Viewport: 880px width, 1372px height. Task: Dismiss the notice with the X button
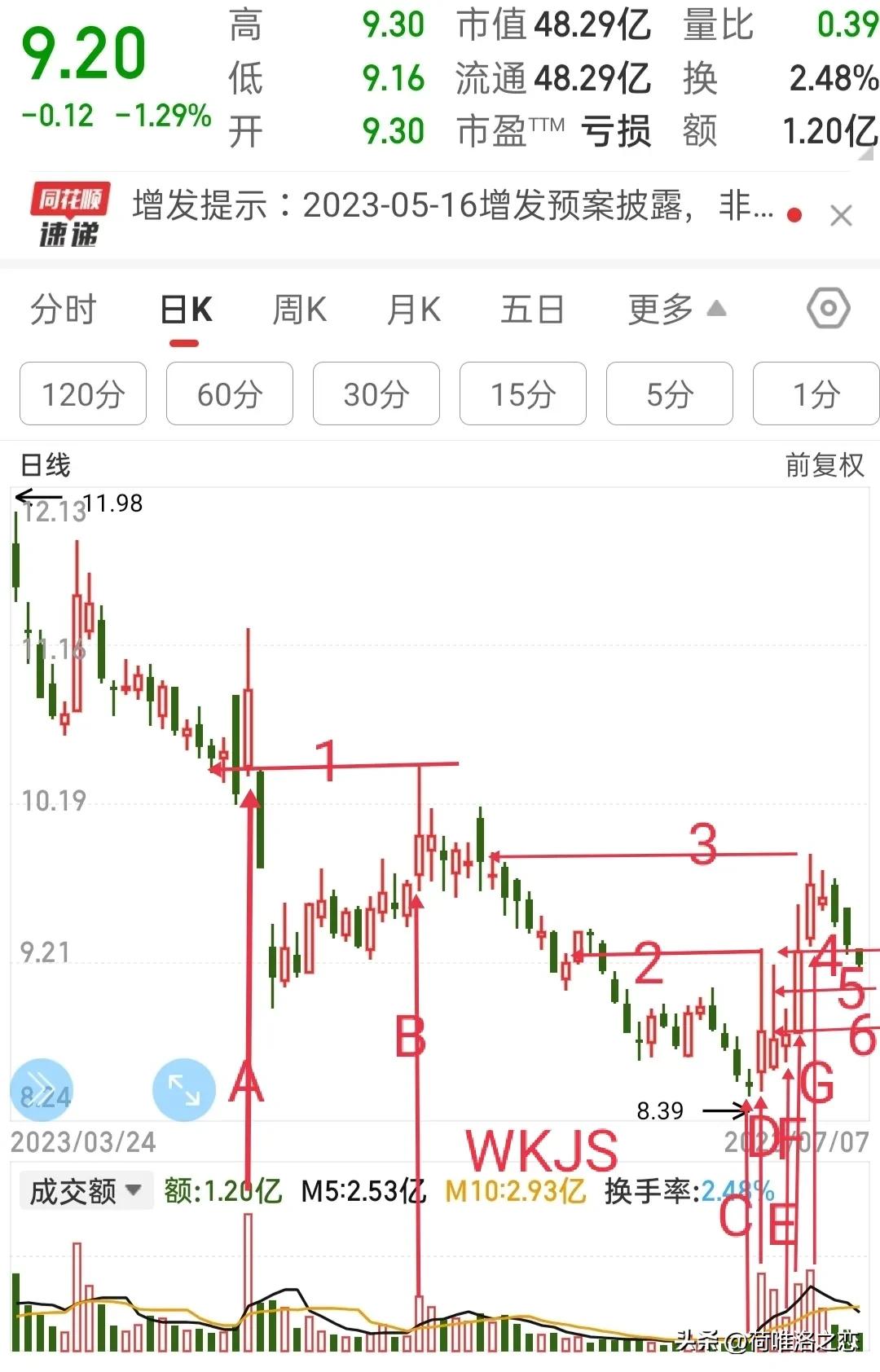[842, 215]
